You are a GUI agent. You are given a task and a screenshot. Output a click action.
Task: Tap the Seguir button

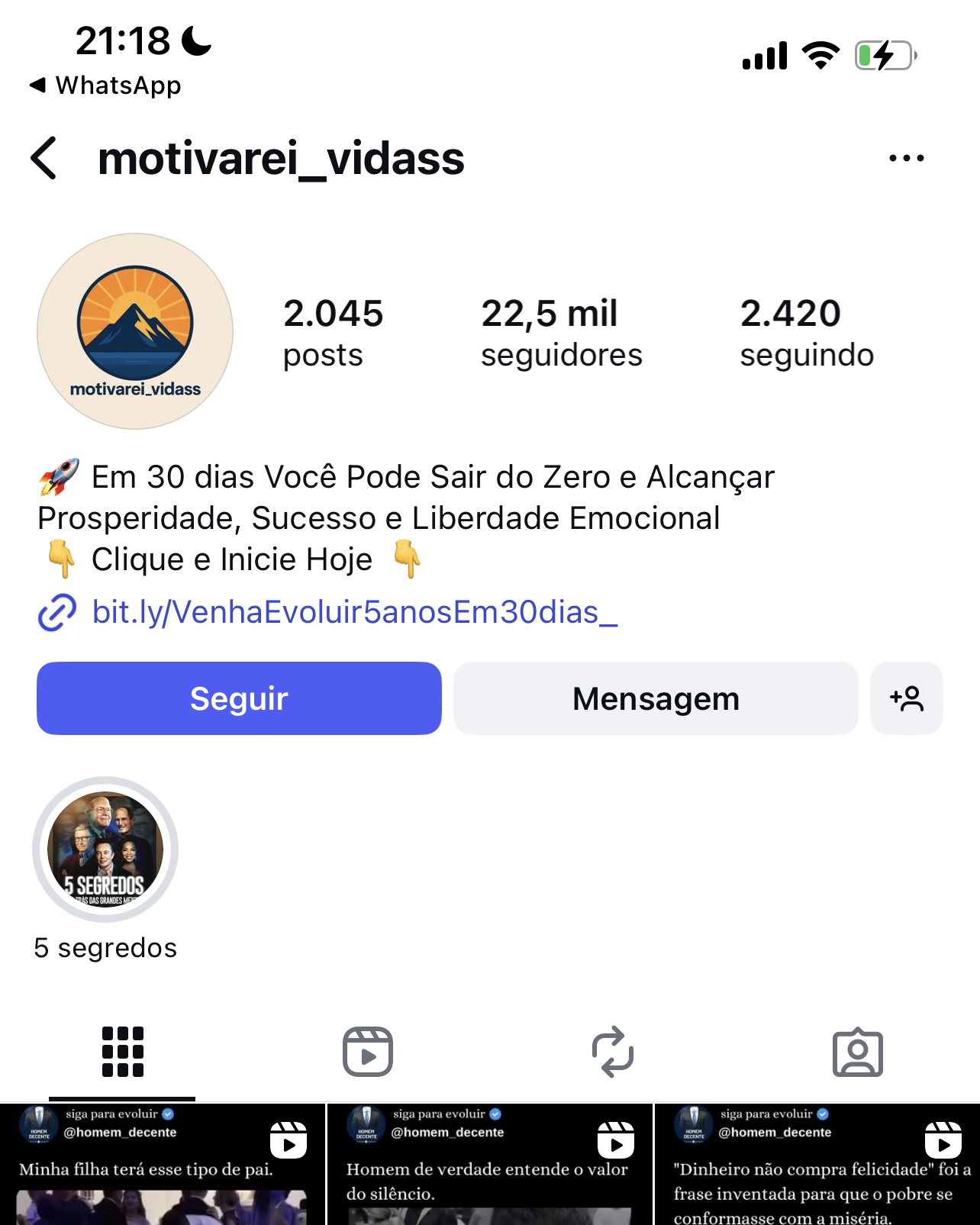[239, 698]
